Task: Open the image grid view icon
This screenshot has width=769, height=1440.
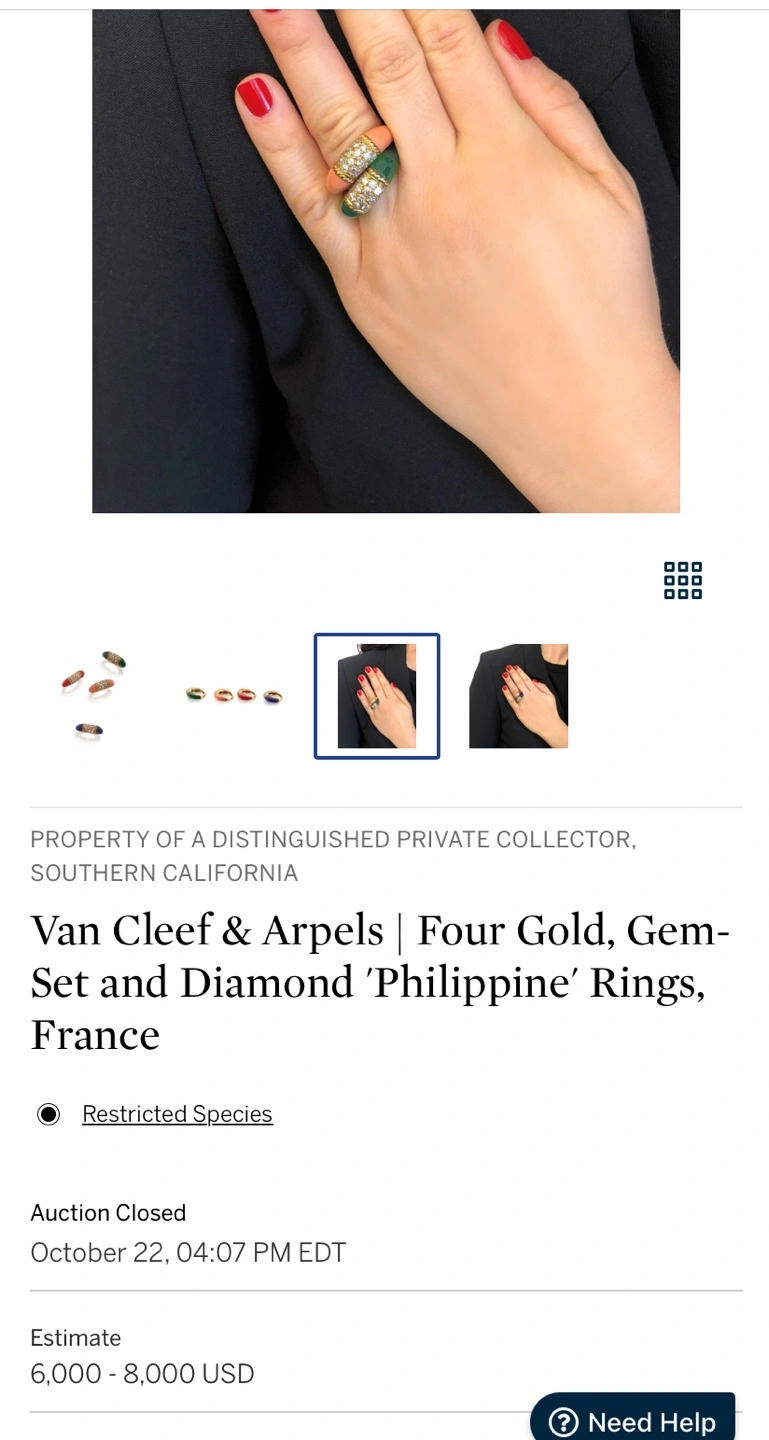Action: pyautogui.click(x=683, y=580)
